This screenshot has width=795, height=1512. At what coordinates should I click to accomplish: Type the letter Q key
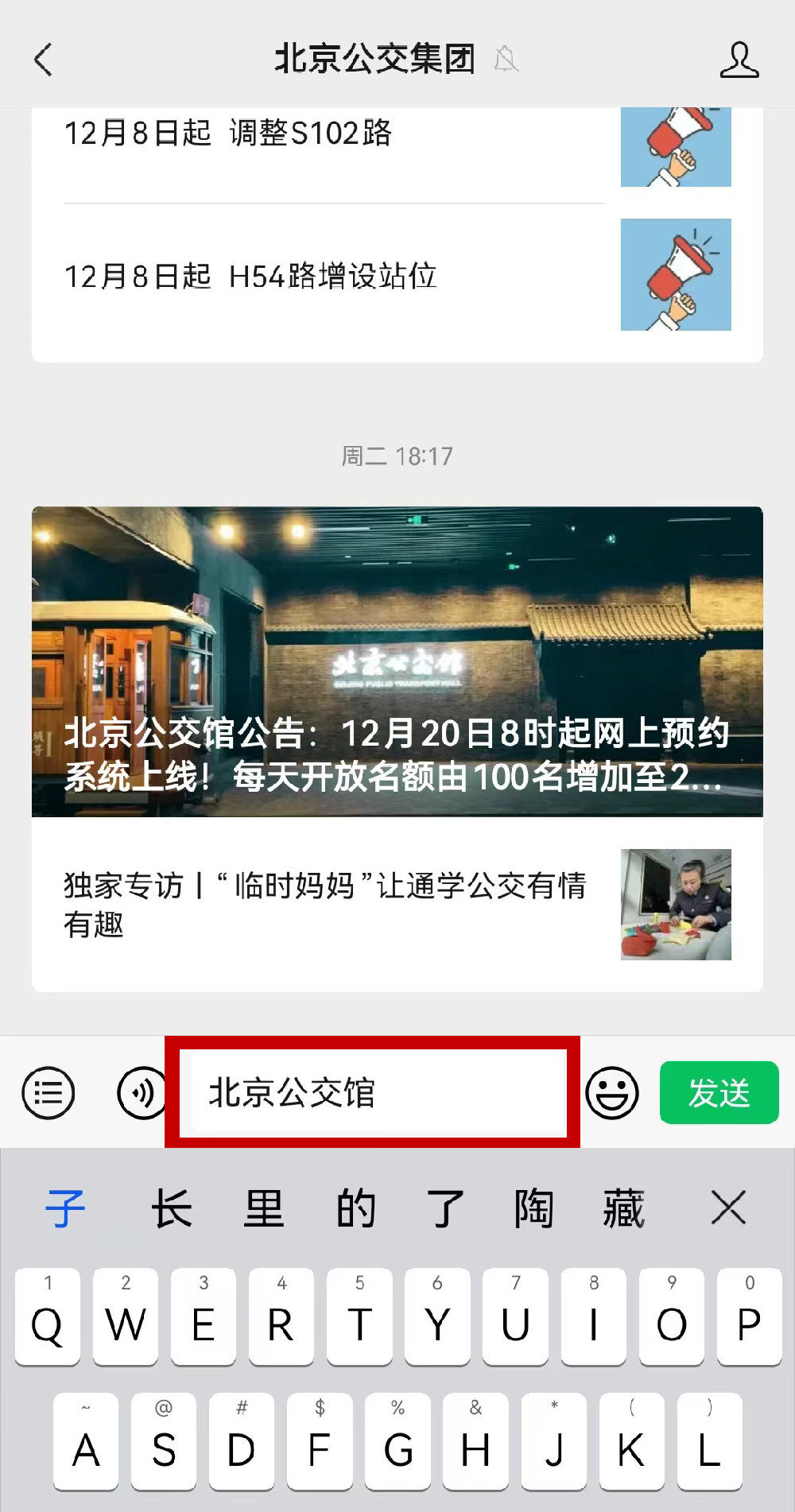(x=47, y=1316)
